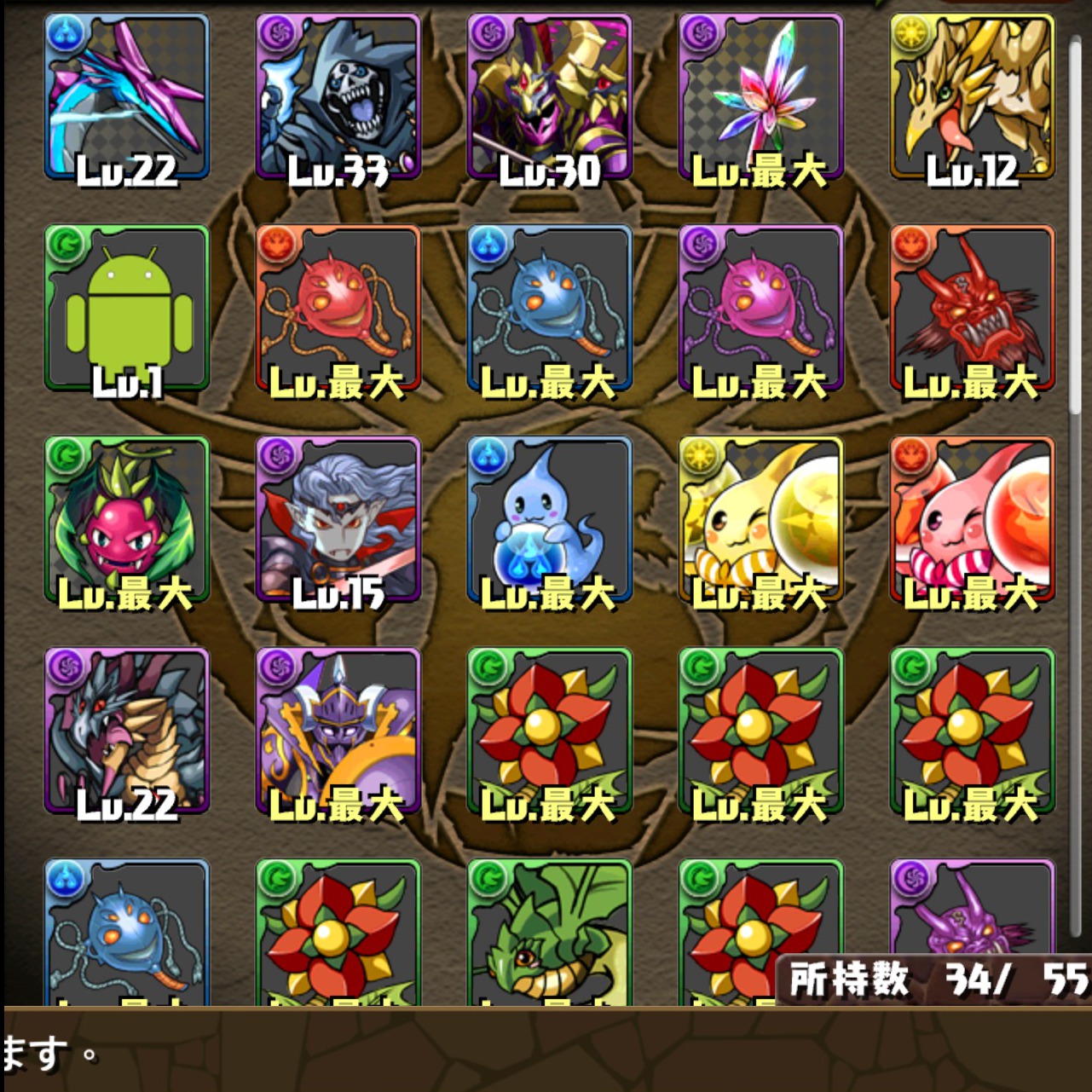
Task: Select the dragon fruit monster
Action: [127, 520]
